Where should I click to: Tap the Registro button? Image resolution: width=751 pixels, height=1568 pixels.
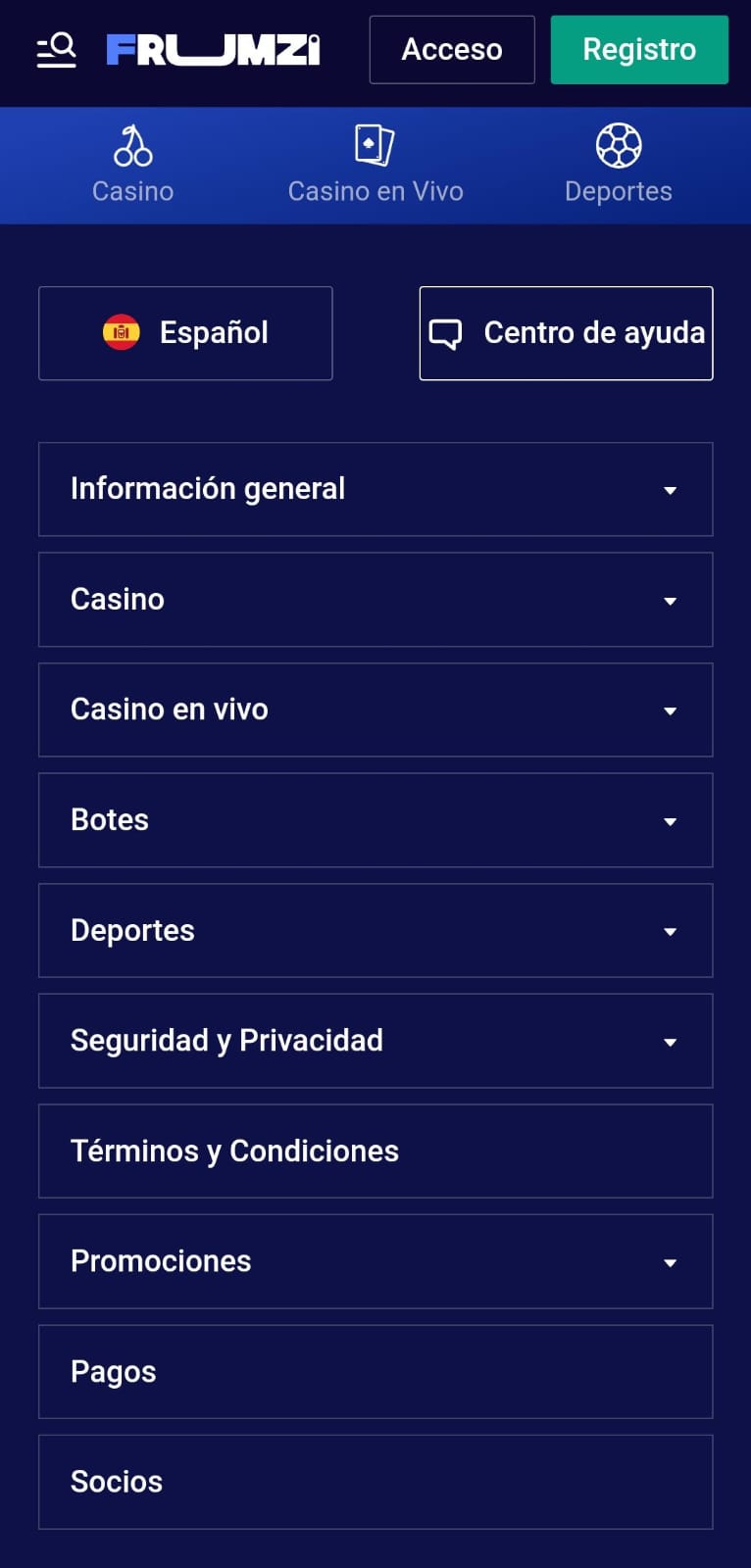click(x=639, y=50)
